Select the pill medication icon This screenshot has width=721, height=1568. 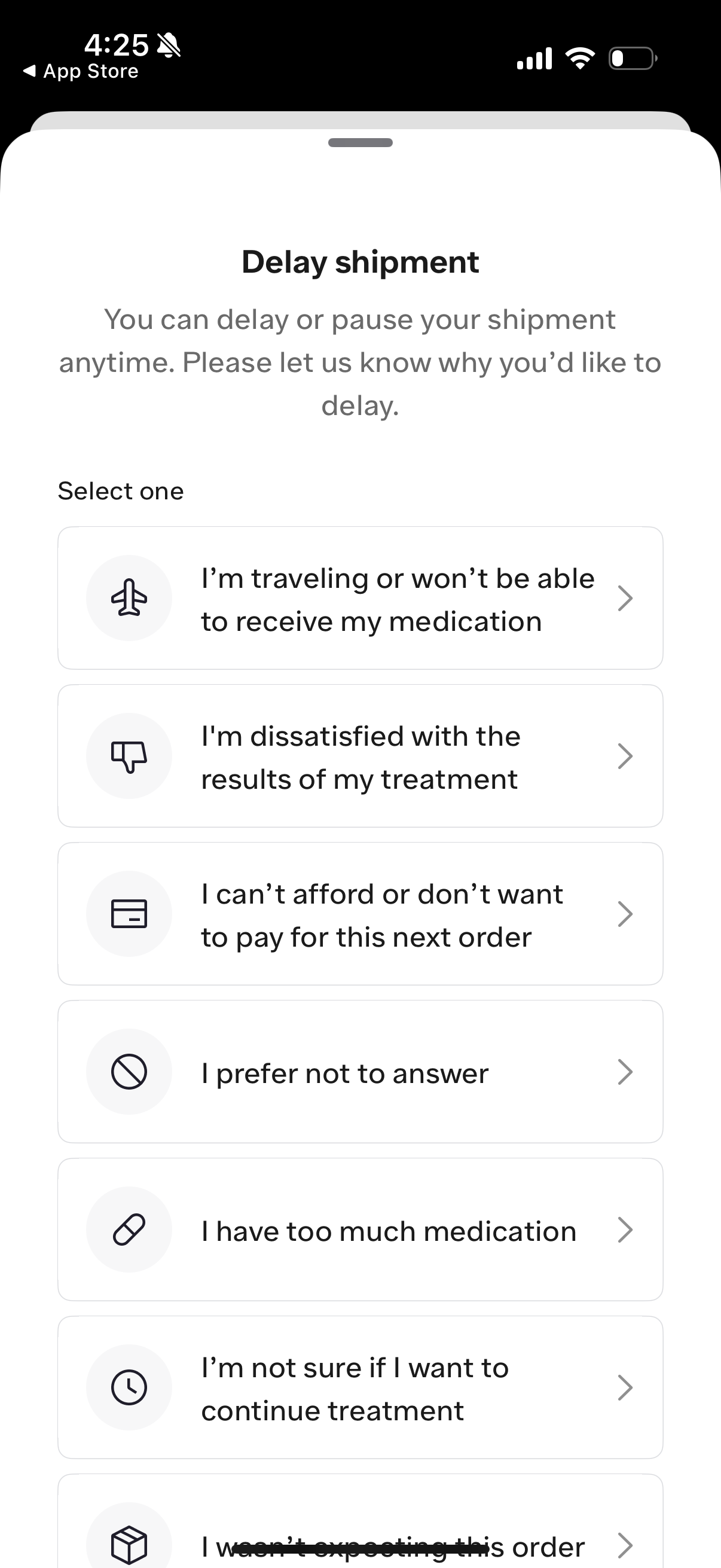(x=129, y=1230)
